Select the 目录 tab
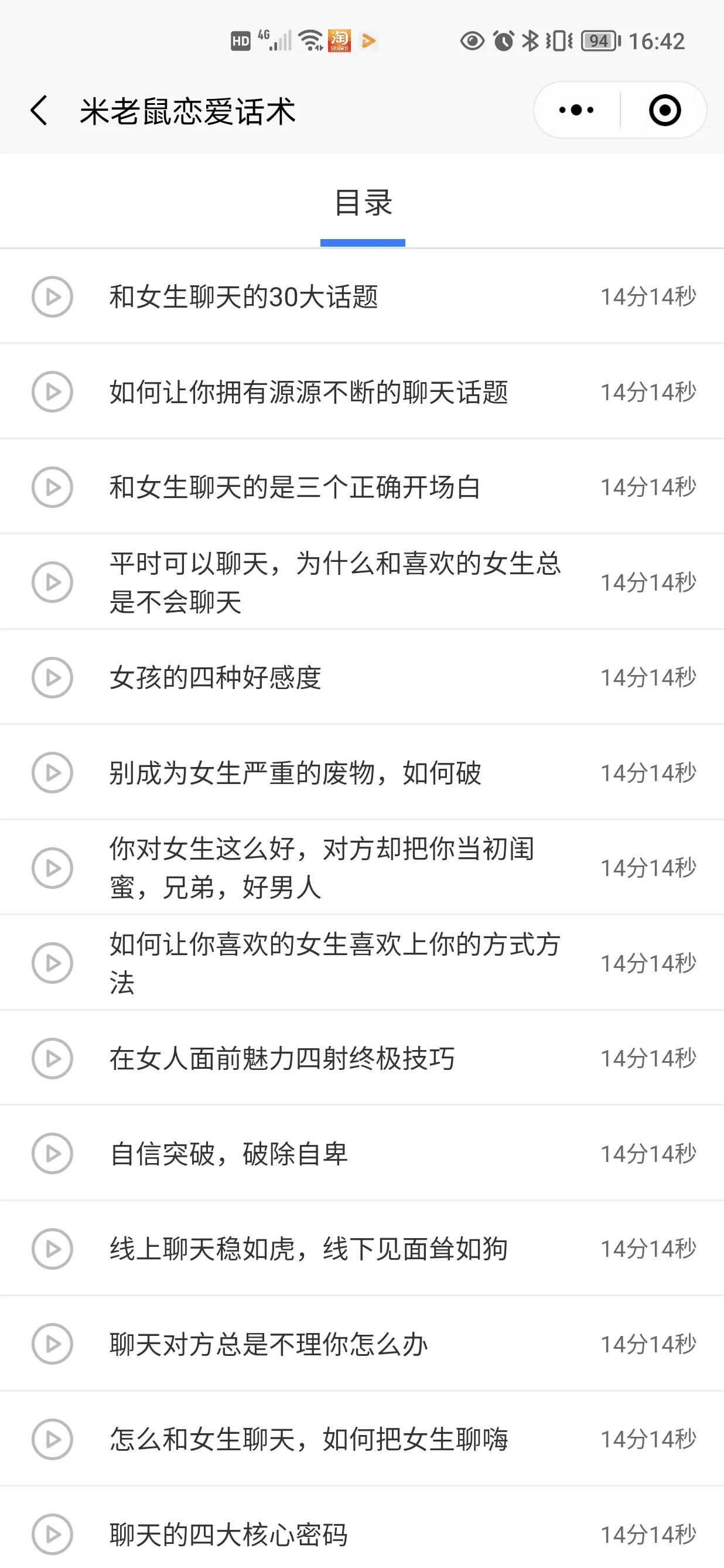The width and height of the screenshot is (724, 1568). pyautogui.click(x=363, y=203)
